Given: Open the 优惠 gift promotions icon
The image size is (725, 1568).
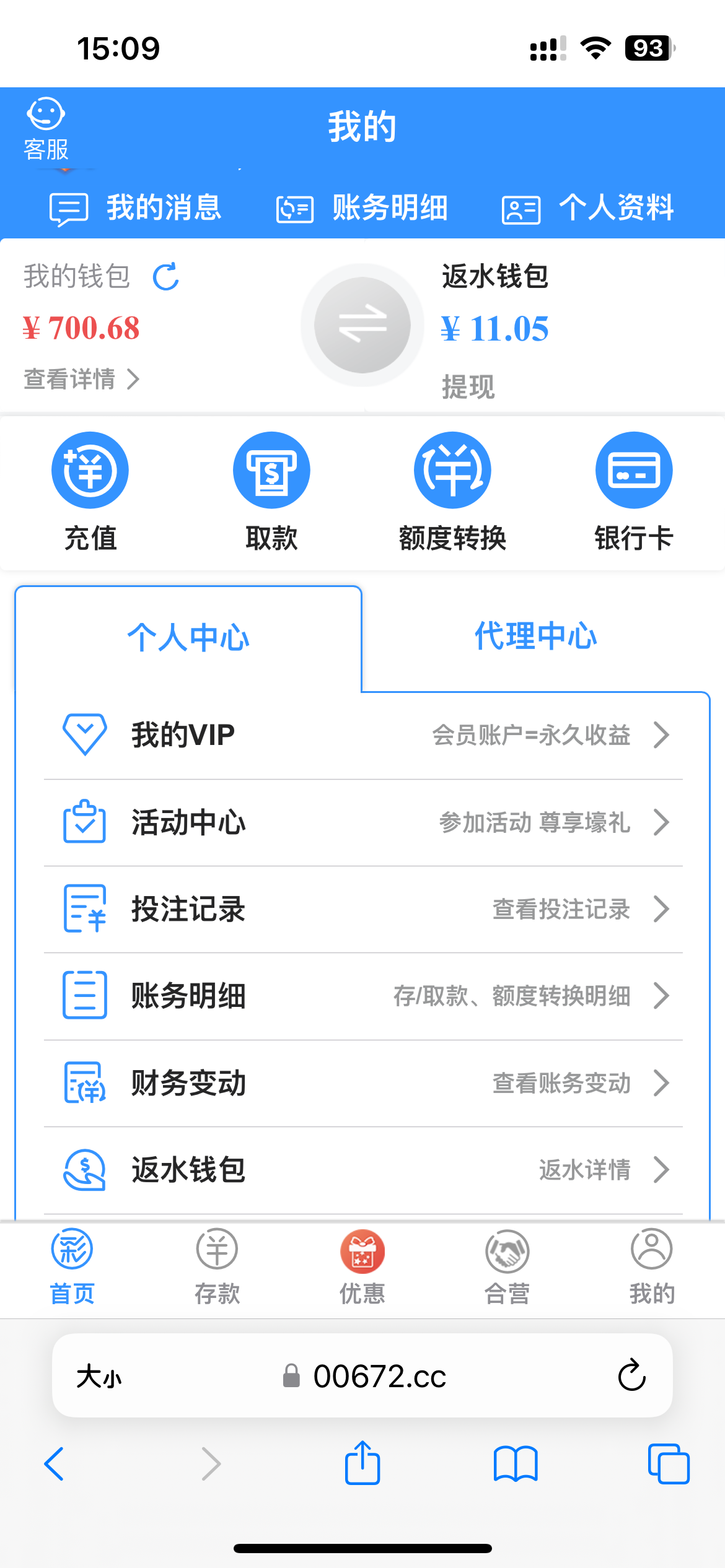Looking at the screenshot, I should tap(362, 1251).
